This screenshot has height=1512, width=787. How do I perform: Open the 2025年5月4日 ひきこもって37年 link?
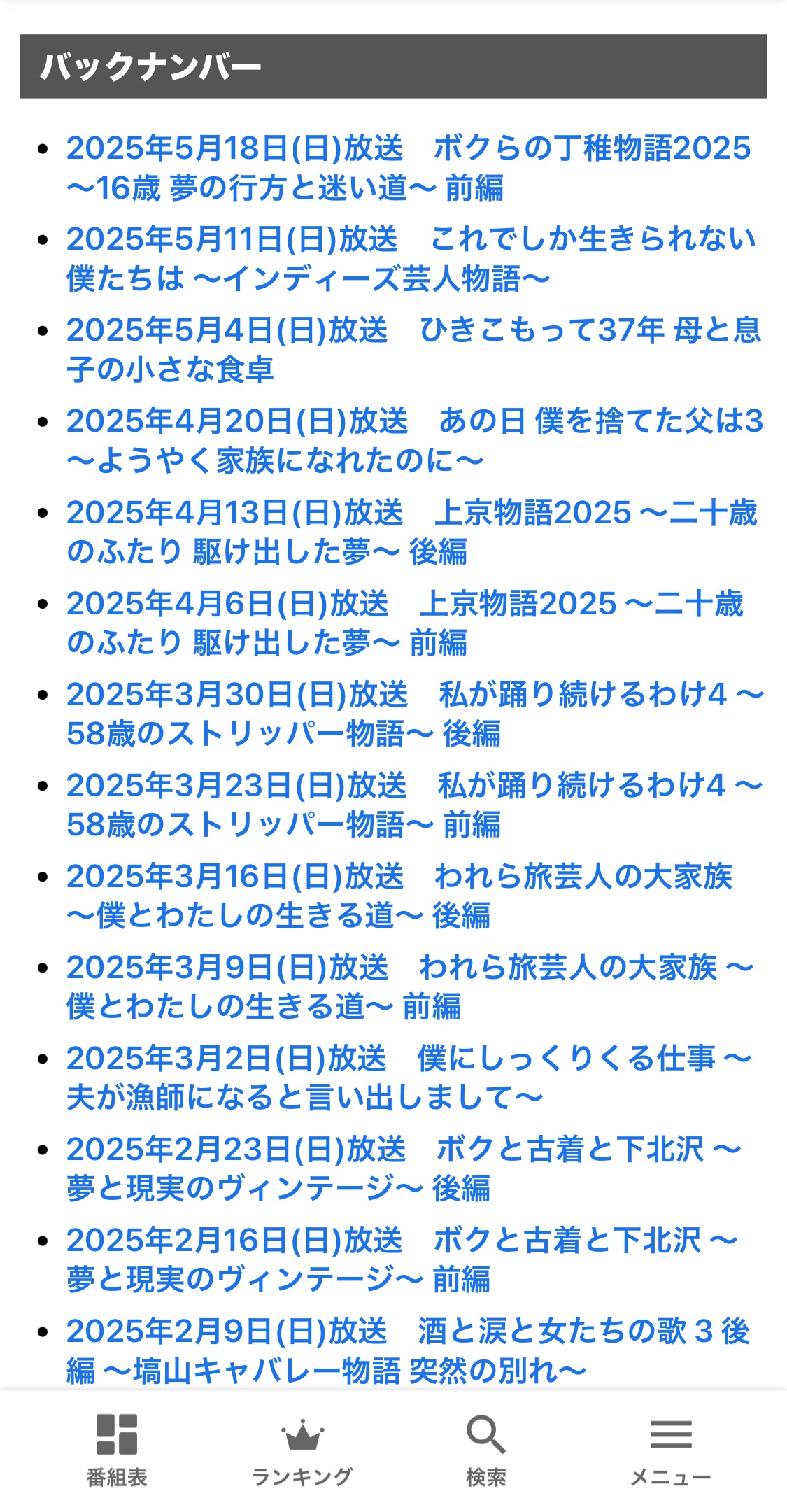click(413, 350)
